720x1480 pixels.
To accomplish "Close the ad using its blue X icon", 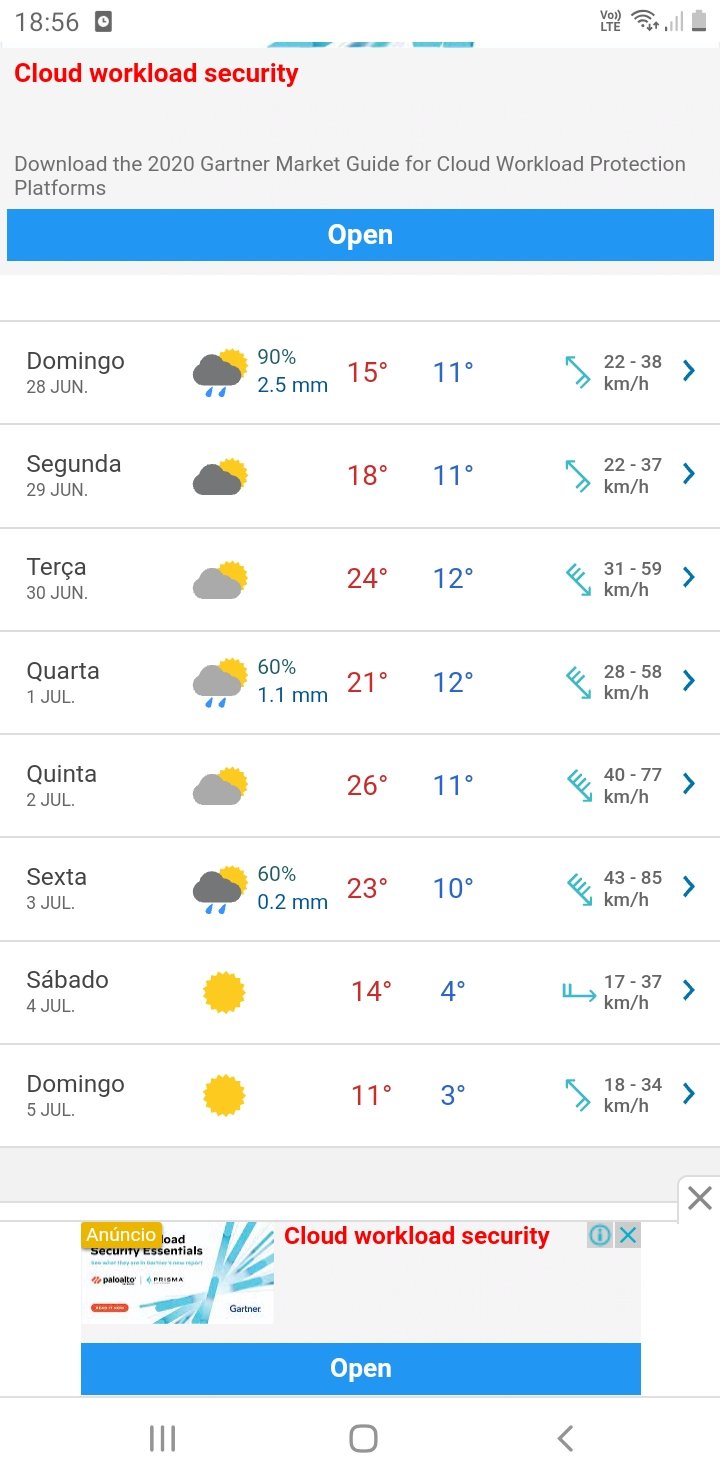I will 627,1235.
